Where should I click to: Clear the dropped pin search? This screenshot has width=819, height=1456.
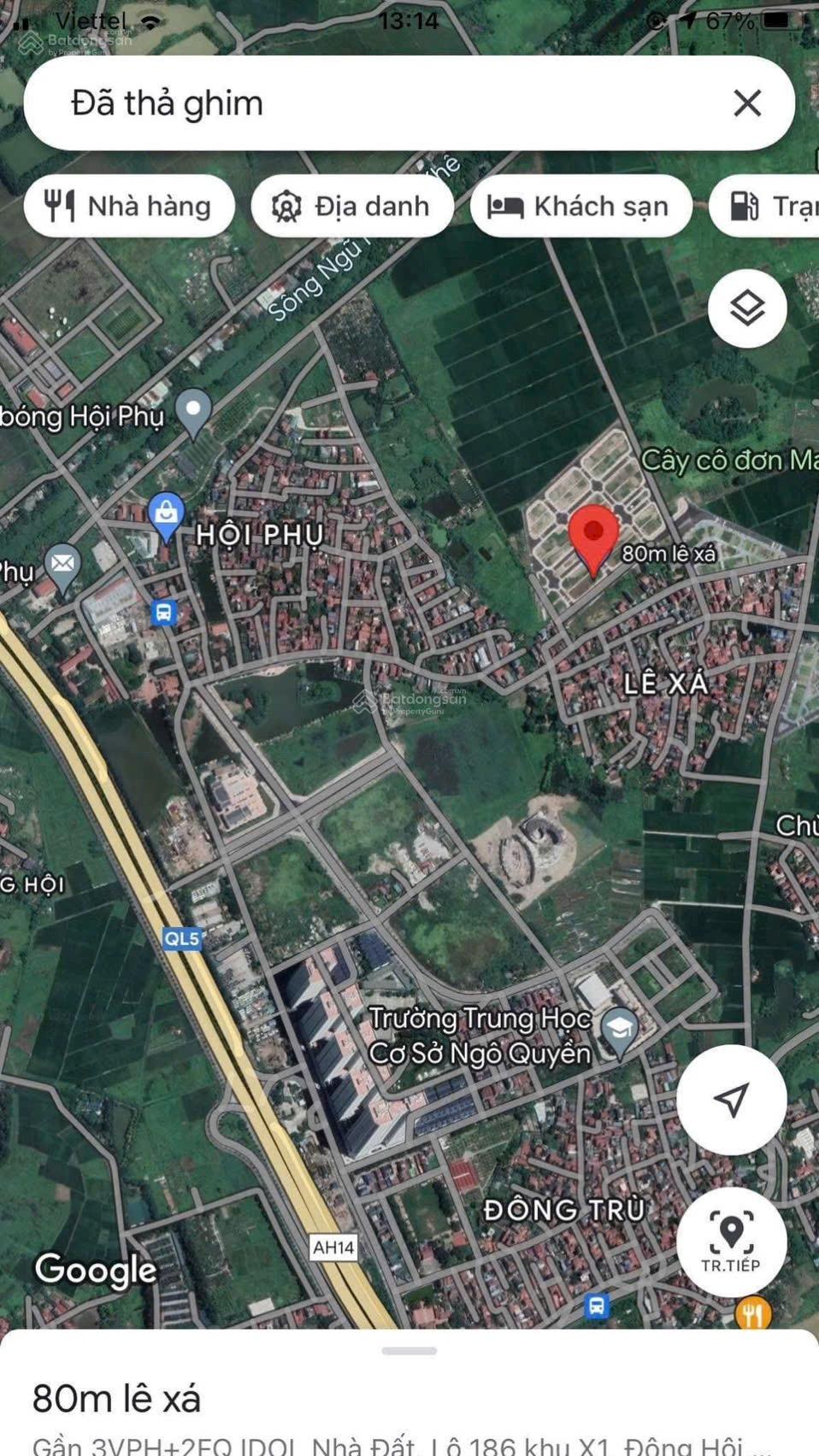[746, 103]
